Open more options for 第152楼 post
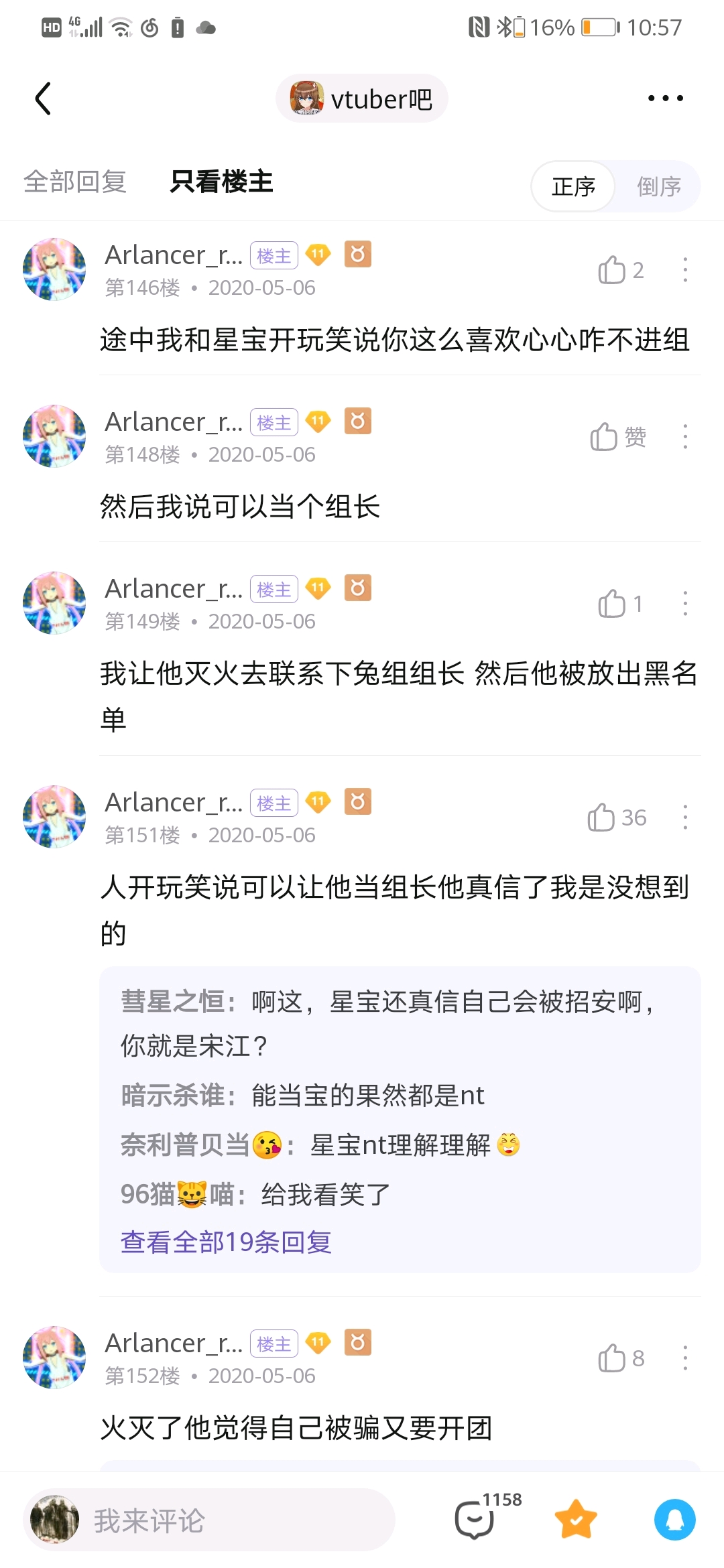The height and width of the screenshot is (1568, 724). tap(685, 1358)
